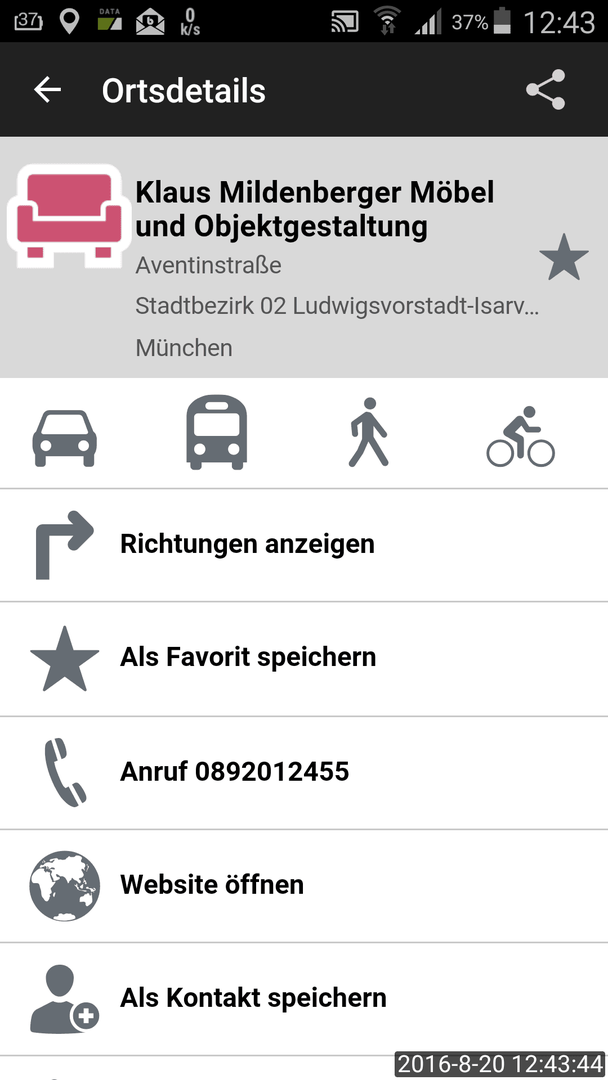
Task: Save place with Als Favorit speichern
Action: 304,658
